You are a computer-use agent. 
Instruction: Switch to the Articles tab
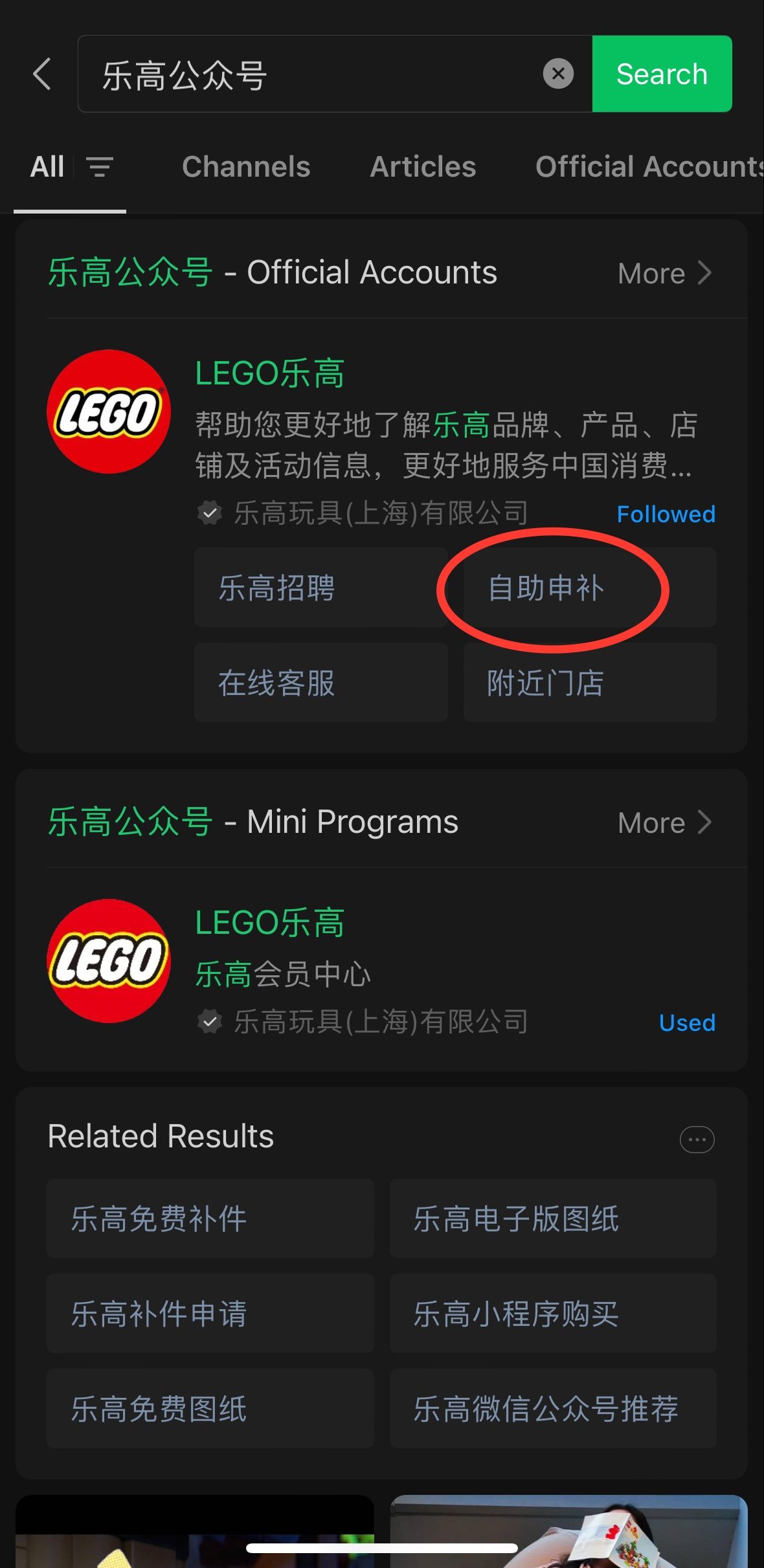click(423, 167)
